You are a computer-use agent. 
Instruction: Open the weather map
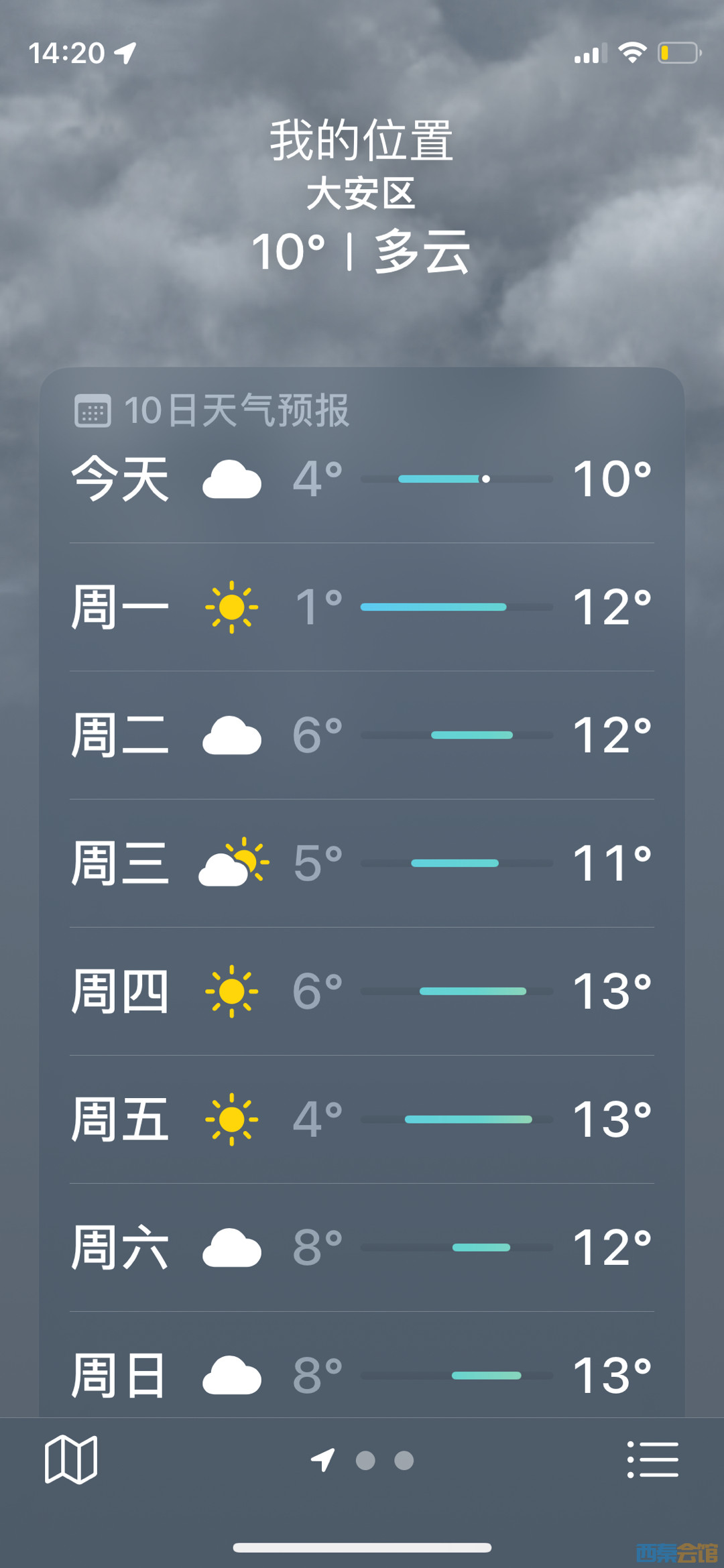pos(71,1459)
